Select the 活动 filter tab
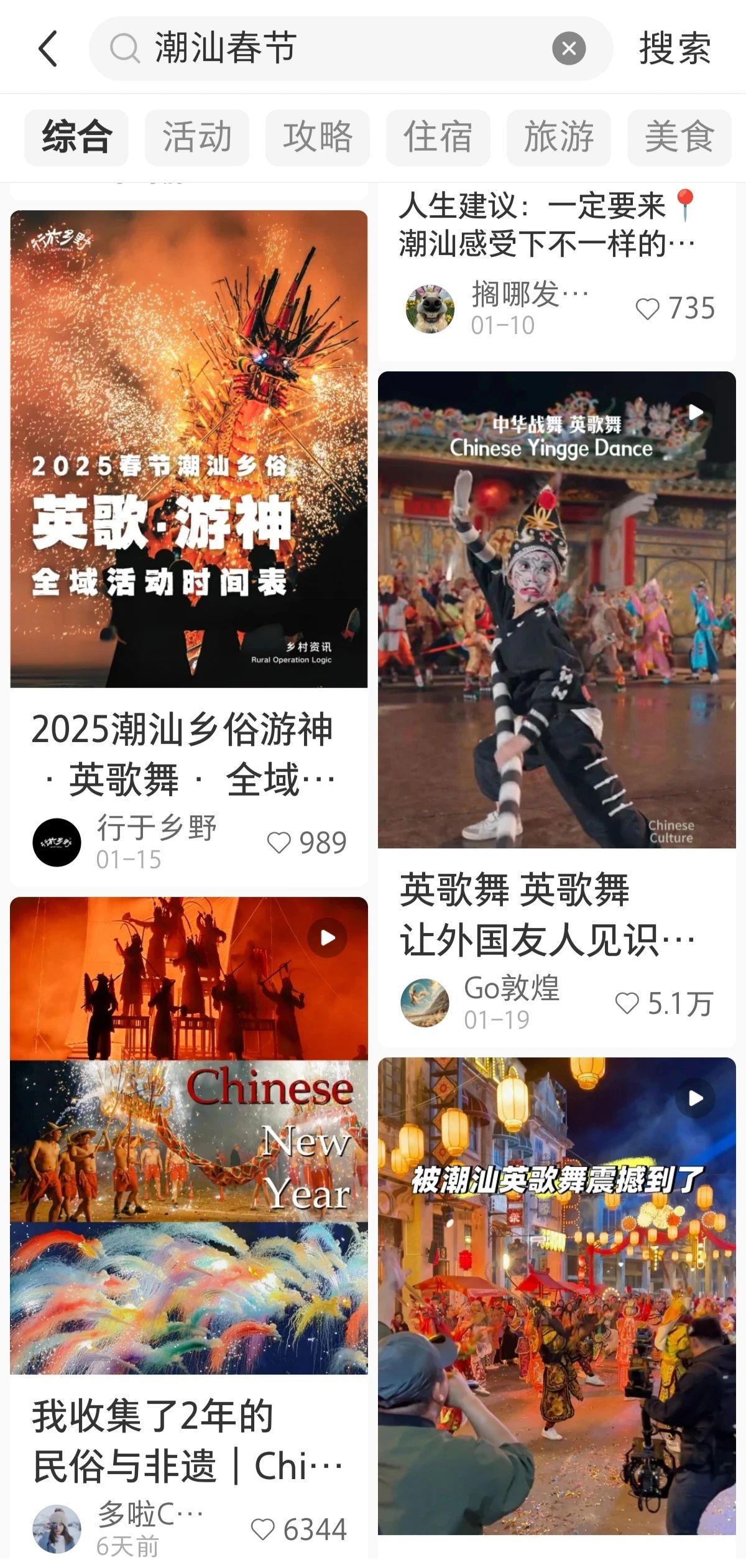Image resolution: width=746 pixels, height=1568 pixels. coord(197,137)
